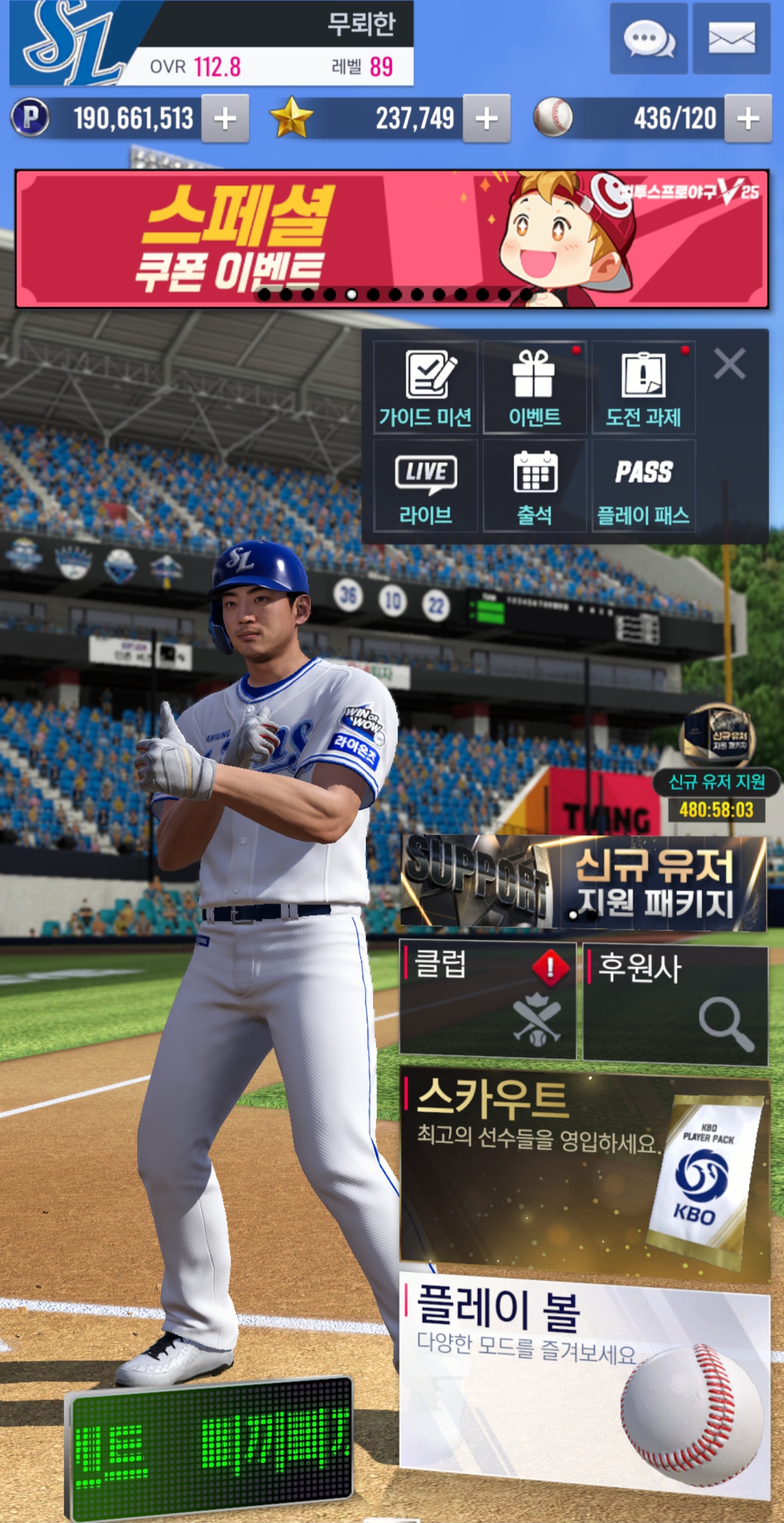Viewport: 784px width, 1523px height.
Task: Open 신규 유저 지원 패키지 banner
Action: pos(583,882)
